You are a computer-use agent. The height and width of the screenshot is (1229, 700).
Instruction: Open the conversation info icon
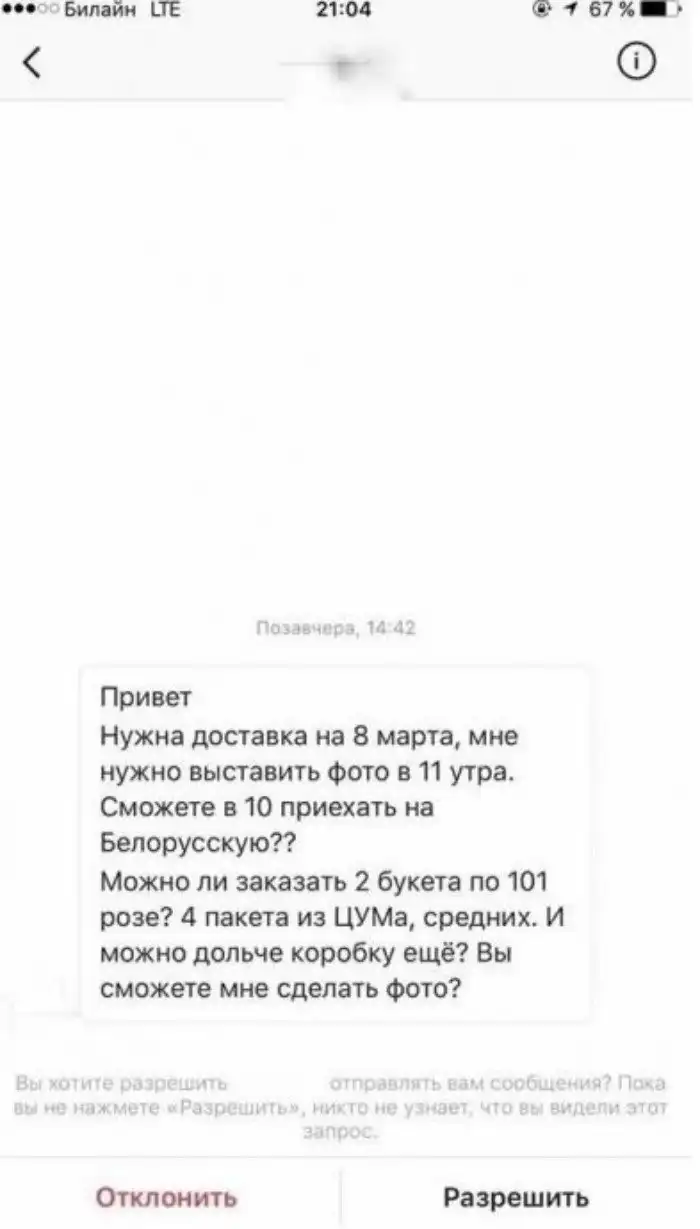[637, 63]
